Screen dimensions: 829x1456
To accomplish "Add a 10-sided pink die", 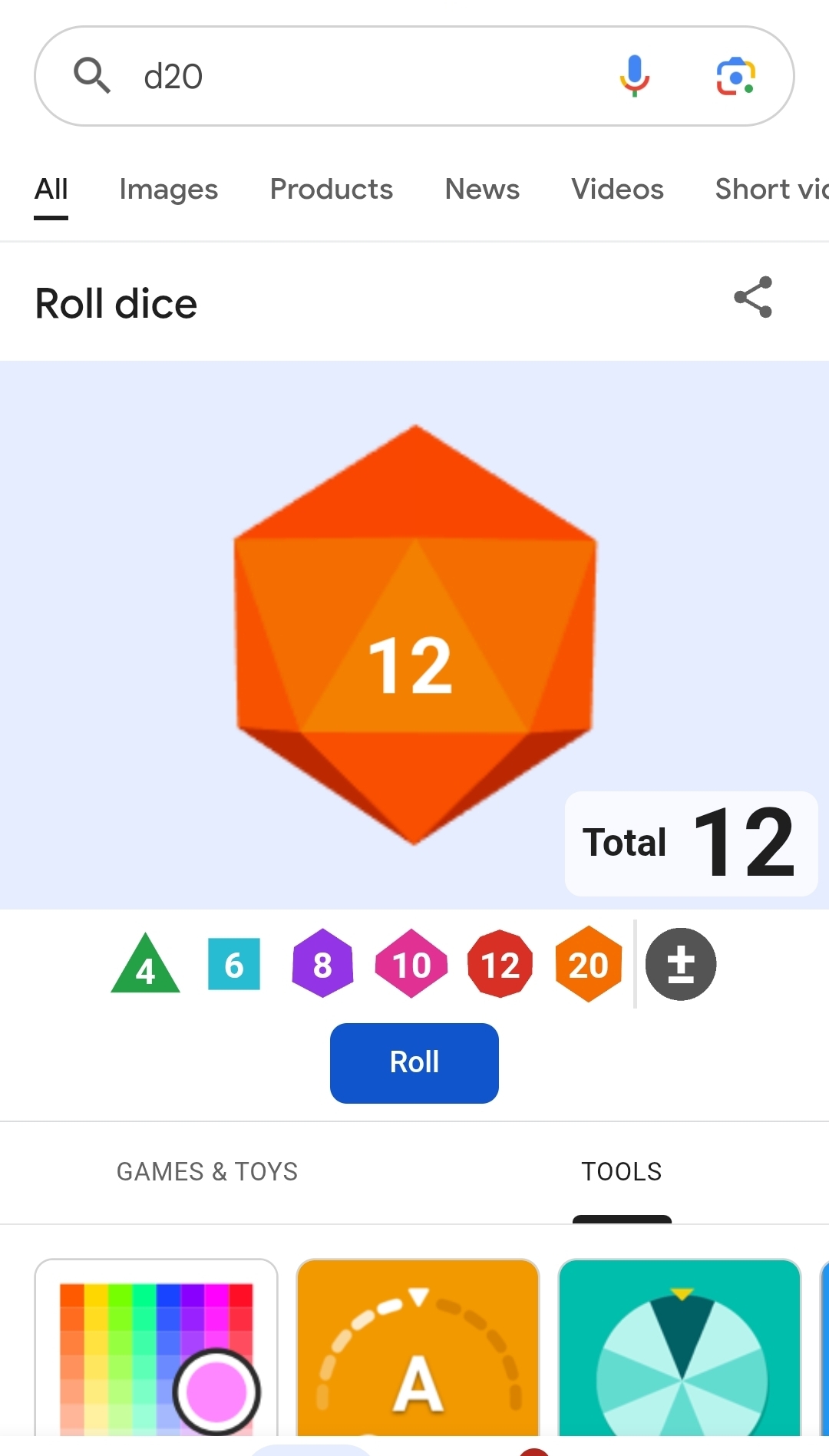I will (x=411, y=965).
